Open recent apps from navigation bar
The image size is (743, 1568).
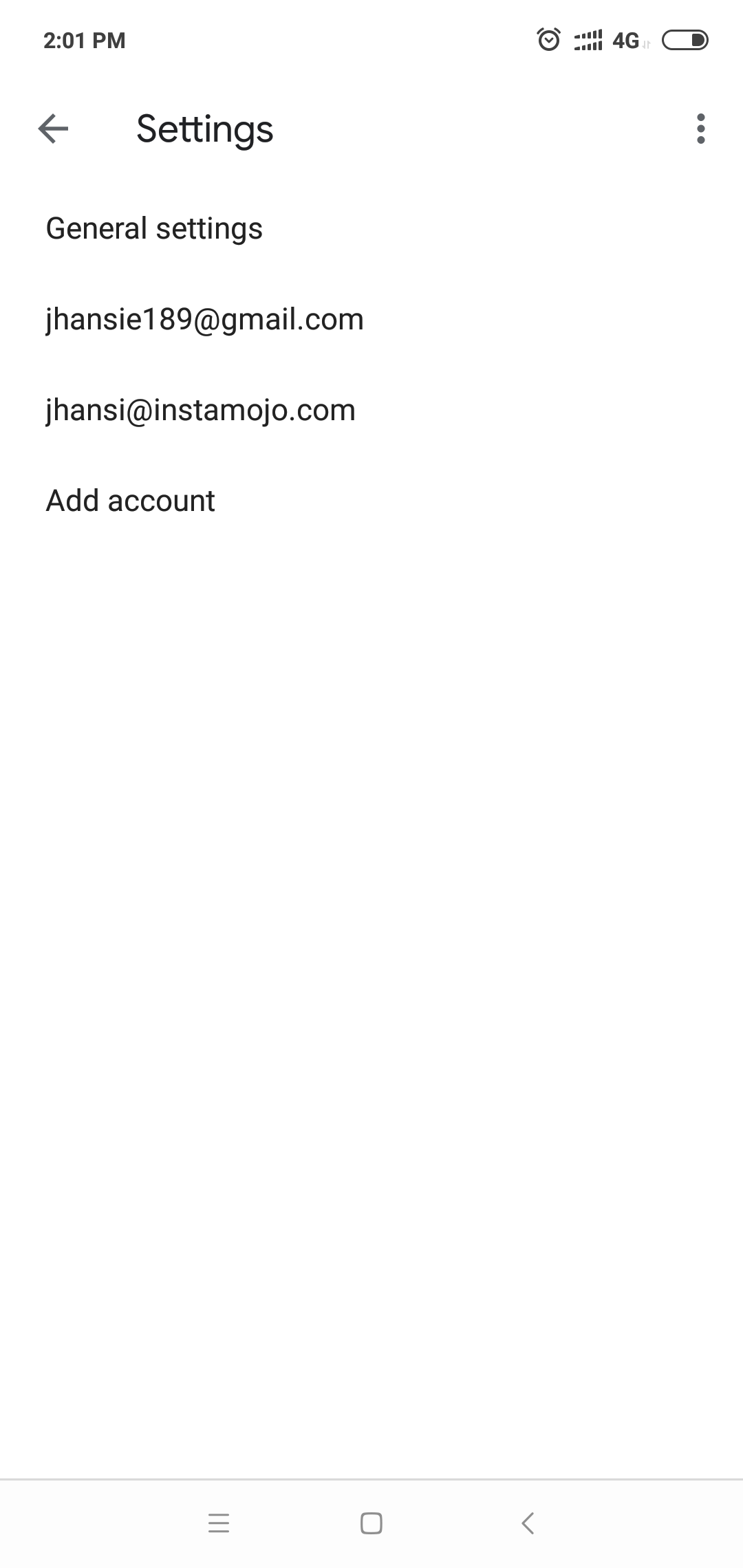coord(219,1523)
